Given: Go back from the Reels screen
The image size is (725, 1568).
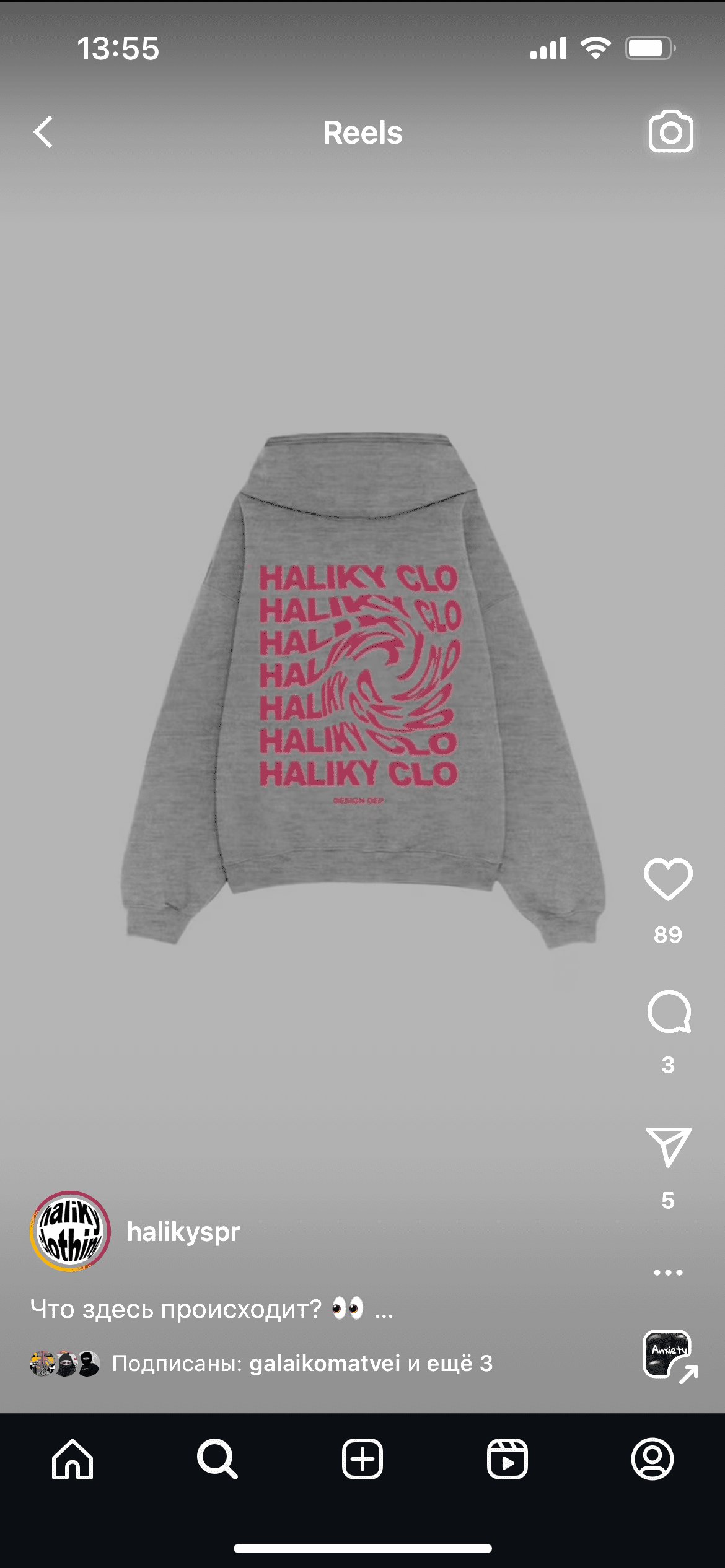Looking at the screenshot, I should coord(43,133).
